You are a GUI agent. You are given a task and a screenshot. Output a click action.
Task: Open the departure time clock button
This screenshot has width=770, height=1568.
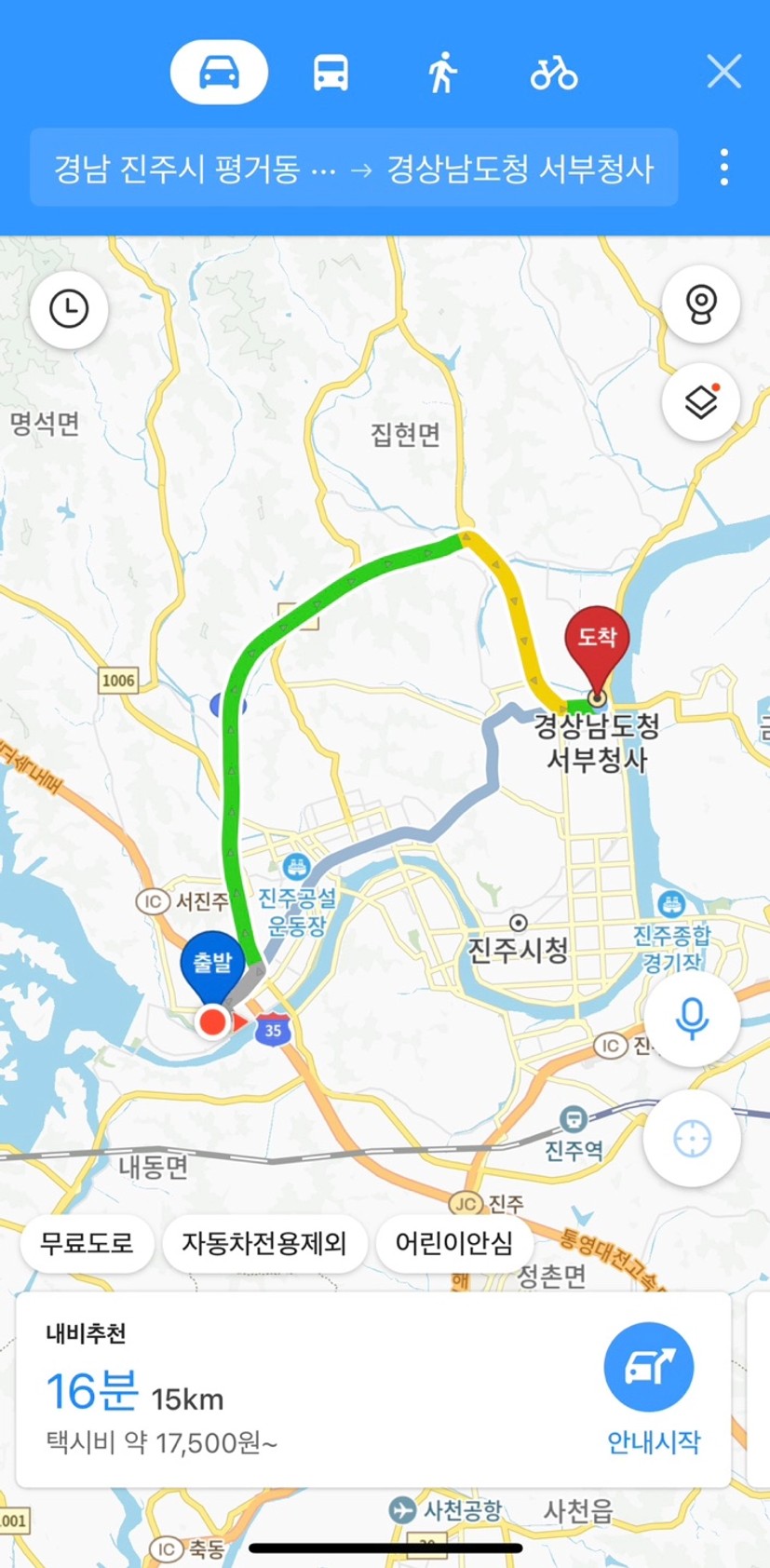click(69, 309)
